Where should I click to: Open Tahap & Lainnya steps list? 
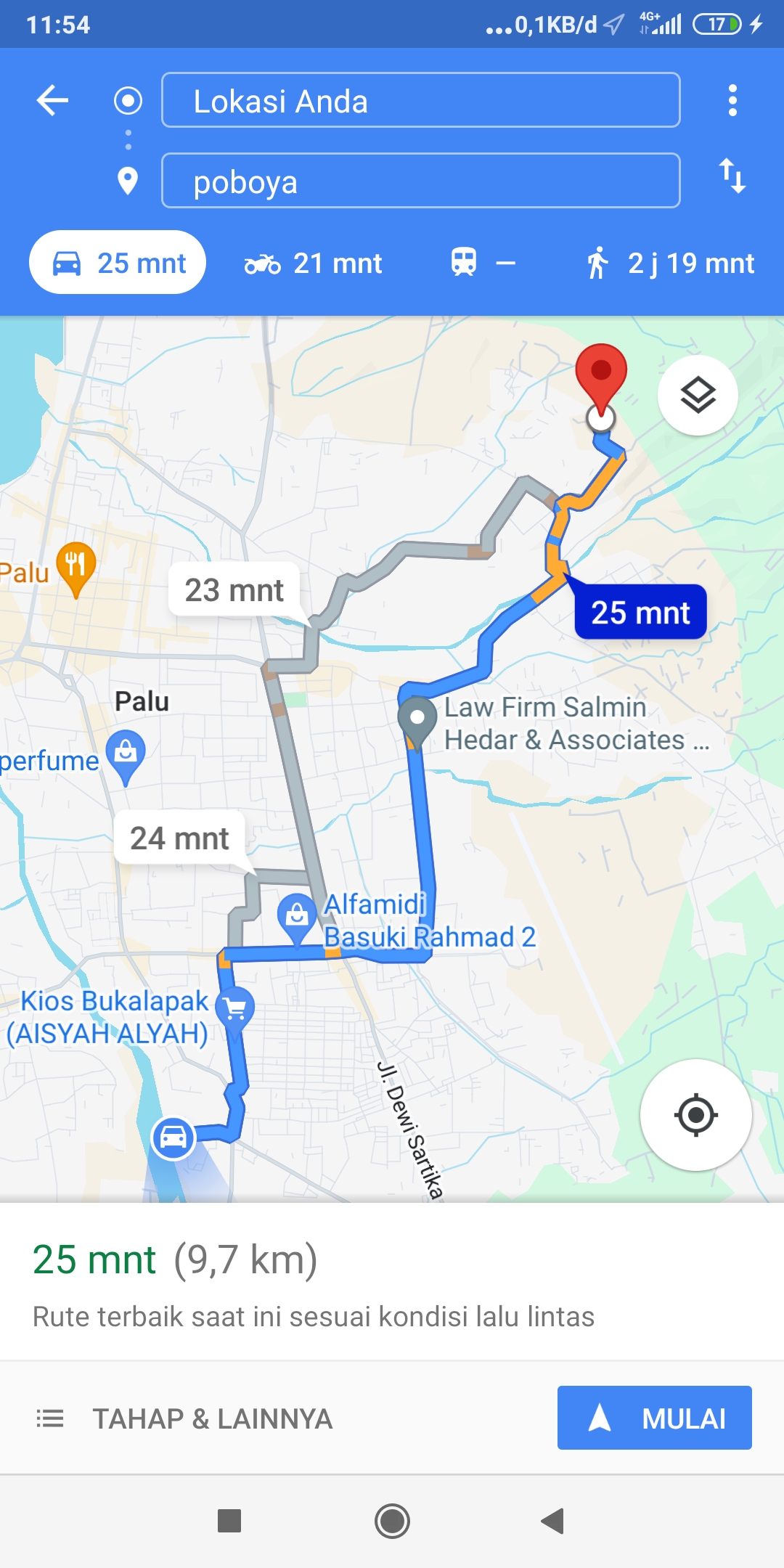(185, 1418)
